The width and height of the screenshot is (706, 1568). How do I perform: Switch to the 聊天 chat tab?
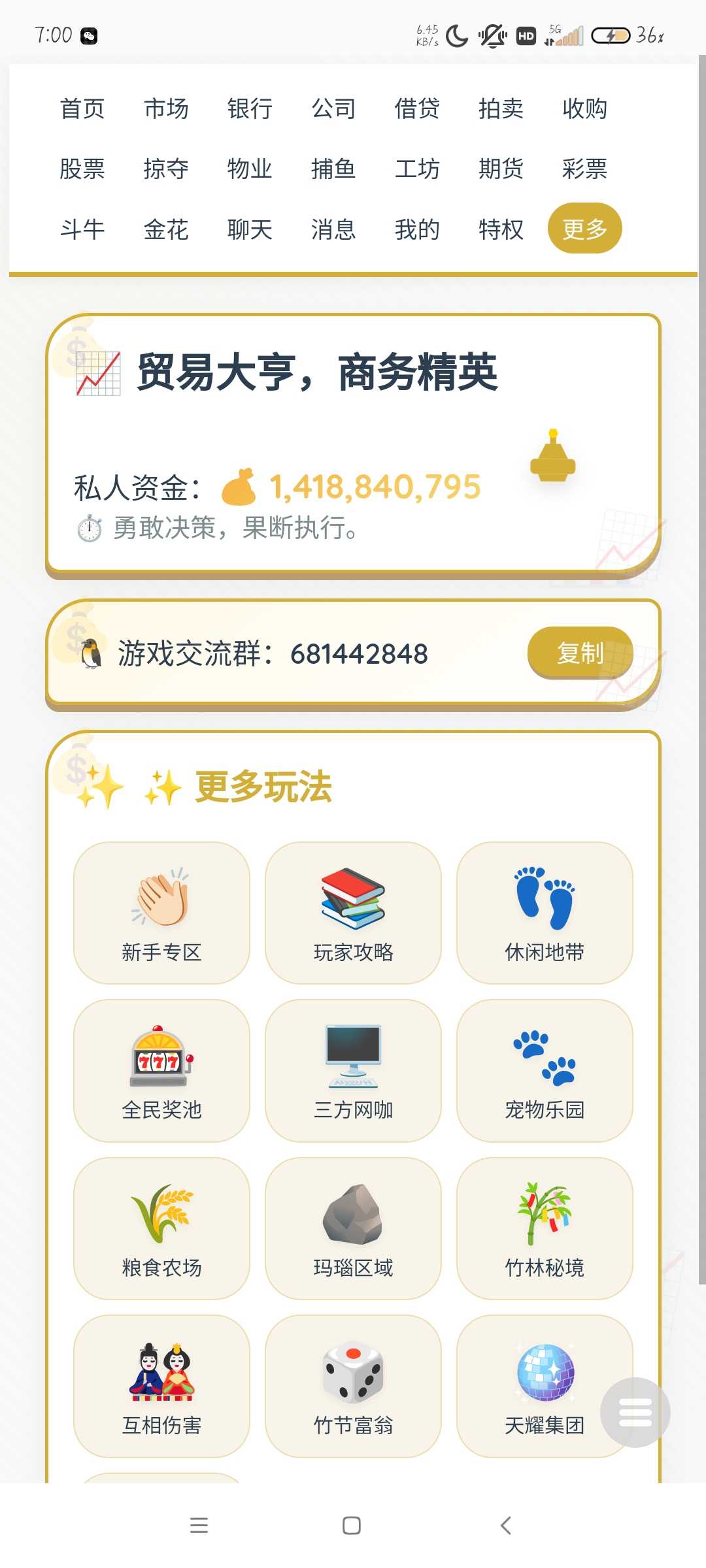250,229
